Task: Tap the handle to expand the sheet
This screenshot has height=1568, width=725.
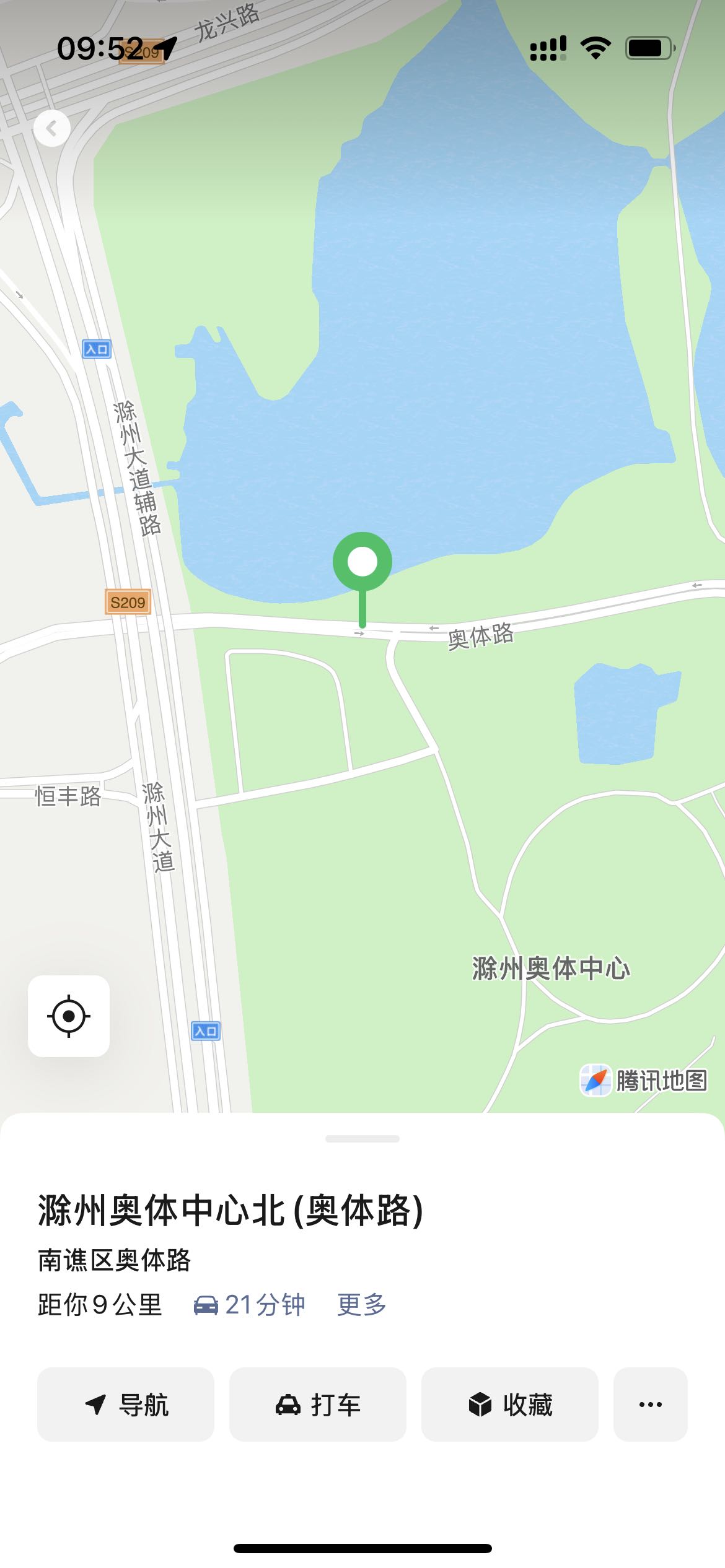Action: 362,1139
